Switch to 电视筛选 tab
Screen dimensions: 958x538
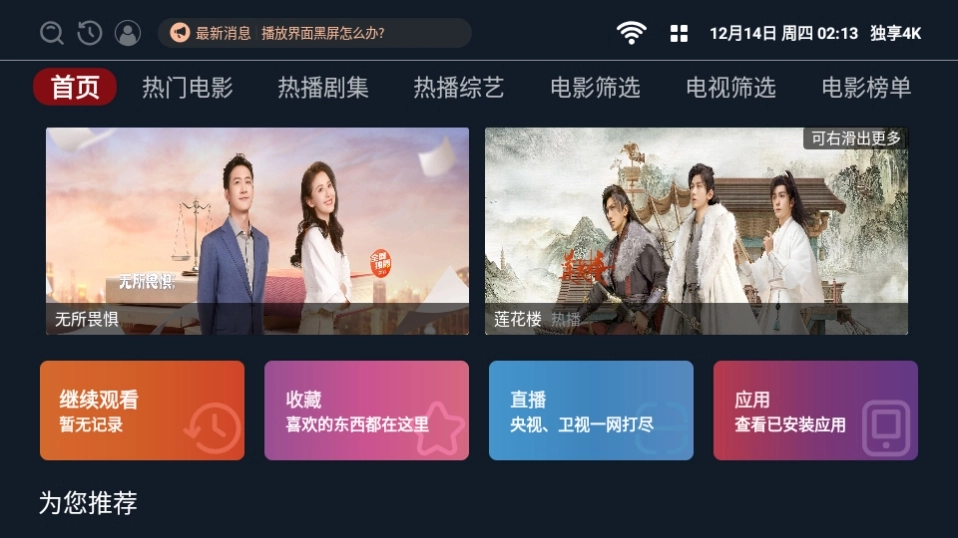click(x=731, y=88)
